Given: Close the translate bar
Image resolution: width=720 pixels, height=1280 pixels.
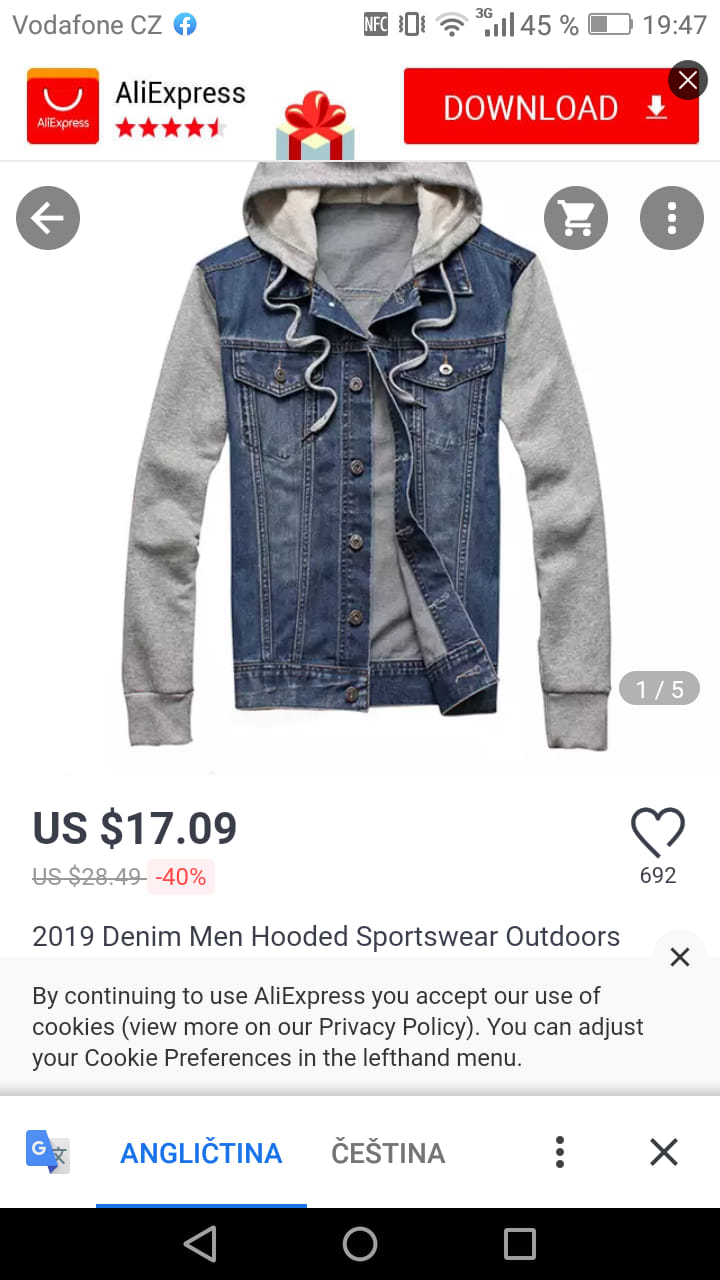Looking at the screenshot, I should click(x=664, y=1152).
